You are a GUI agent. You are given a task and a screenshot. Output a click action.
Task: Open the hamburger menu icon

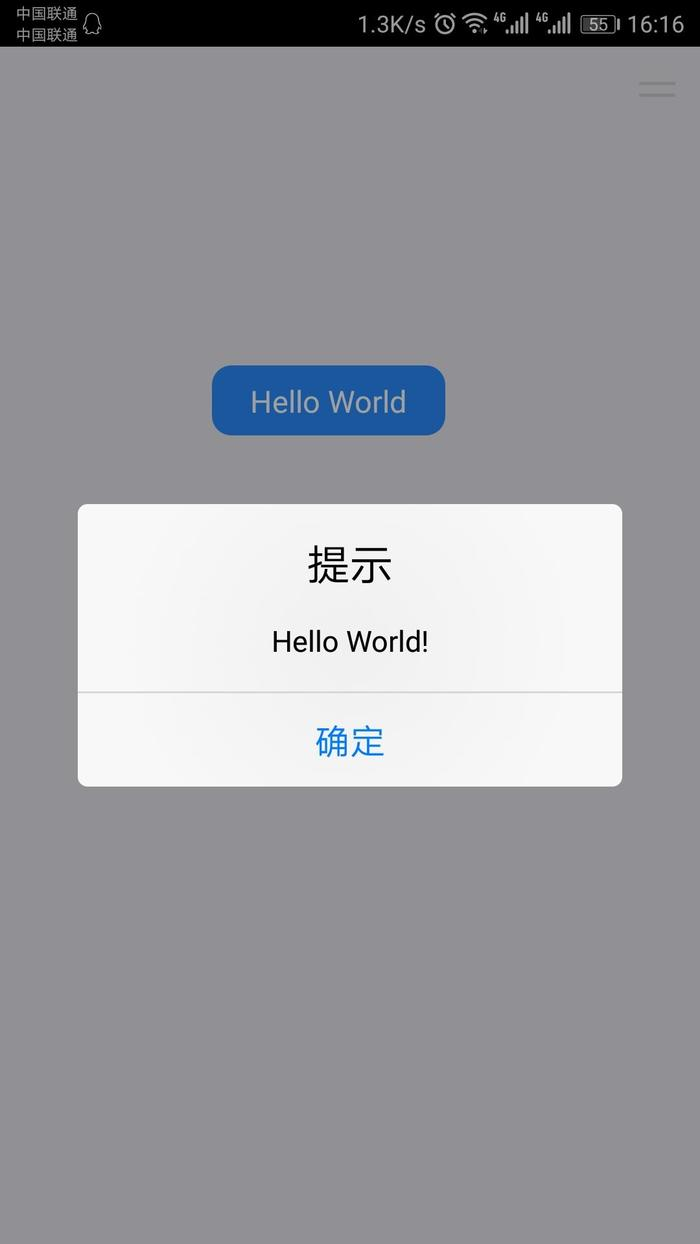point(657,89)
